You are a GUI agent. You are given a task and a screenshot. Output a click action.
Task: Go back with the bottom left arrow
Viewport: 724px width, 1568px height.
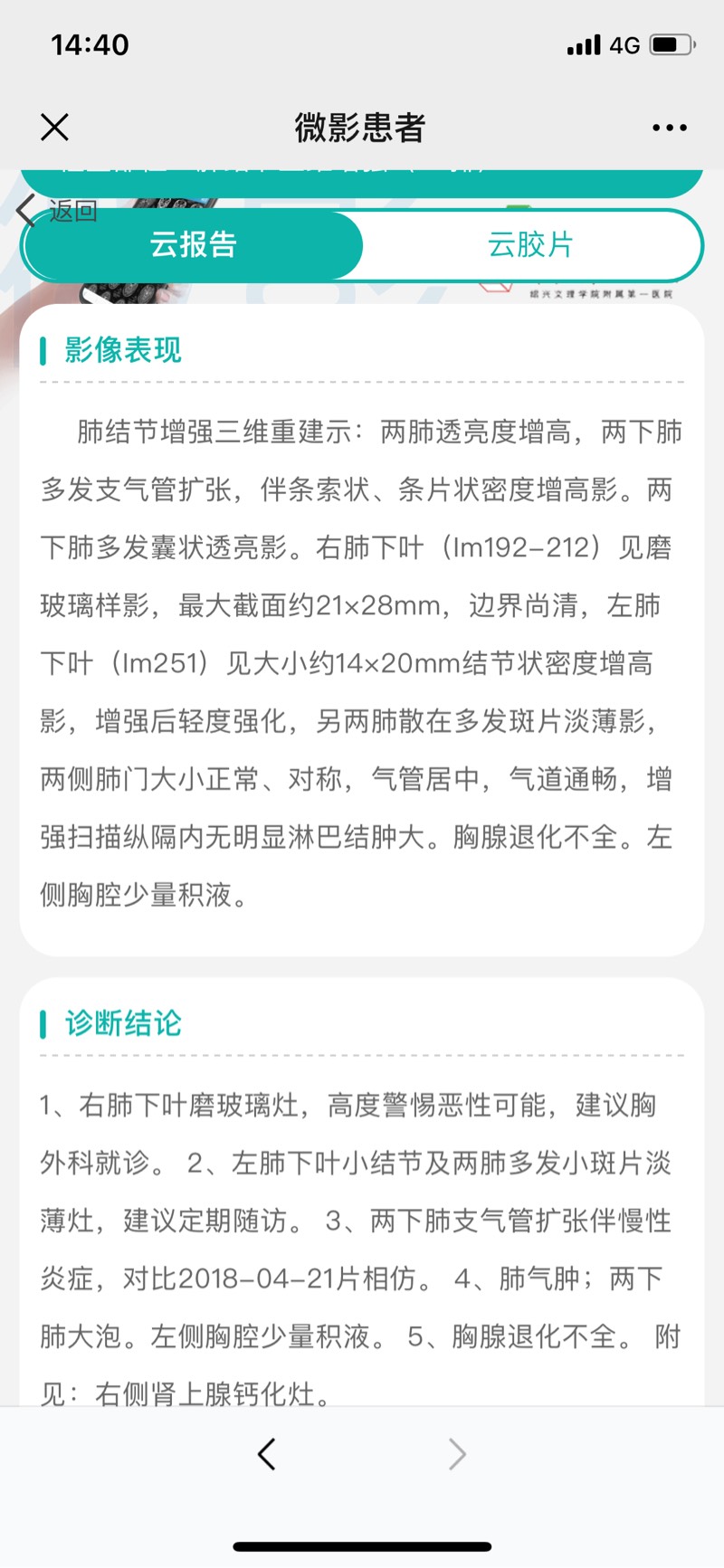point(266,1454)
